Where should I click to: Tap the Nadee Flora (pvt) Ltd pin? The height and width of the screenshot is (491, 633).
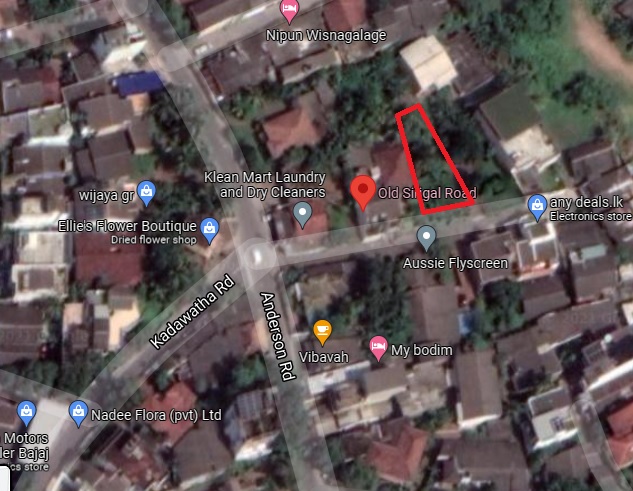pyautogui.click(x=78, y=410)
